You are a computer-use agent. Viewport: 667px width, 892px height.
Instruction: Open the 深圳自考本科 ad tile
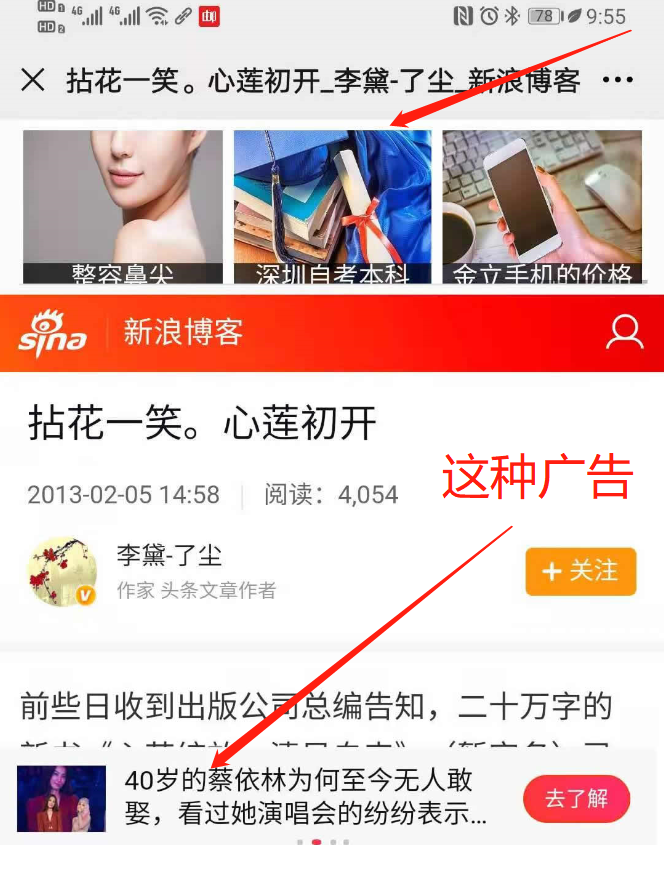pos(333,206)
